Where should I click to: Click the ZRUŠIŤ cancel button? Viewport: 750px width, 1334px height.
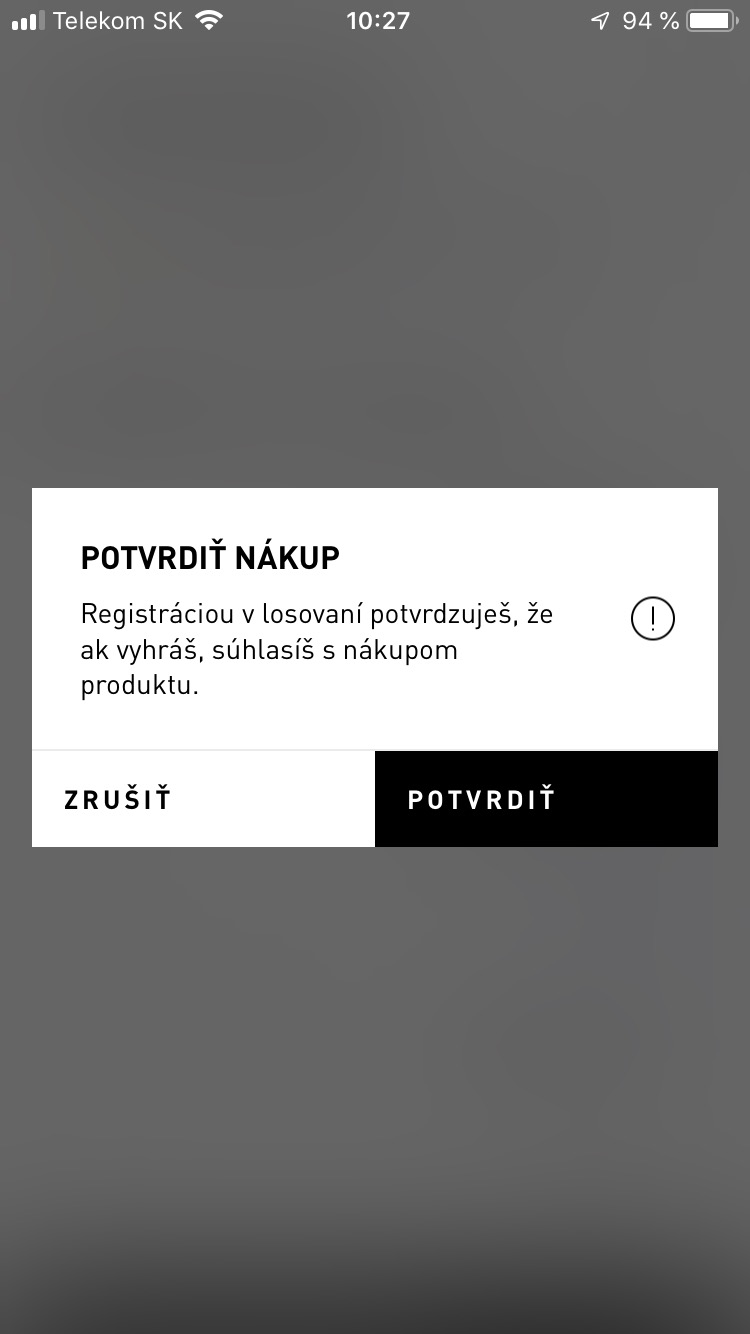(117, 798)
